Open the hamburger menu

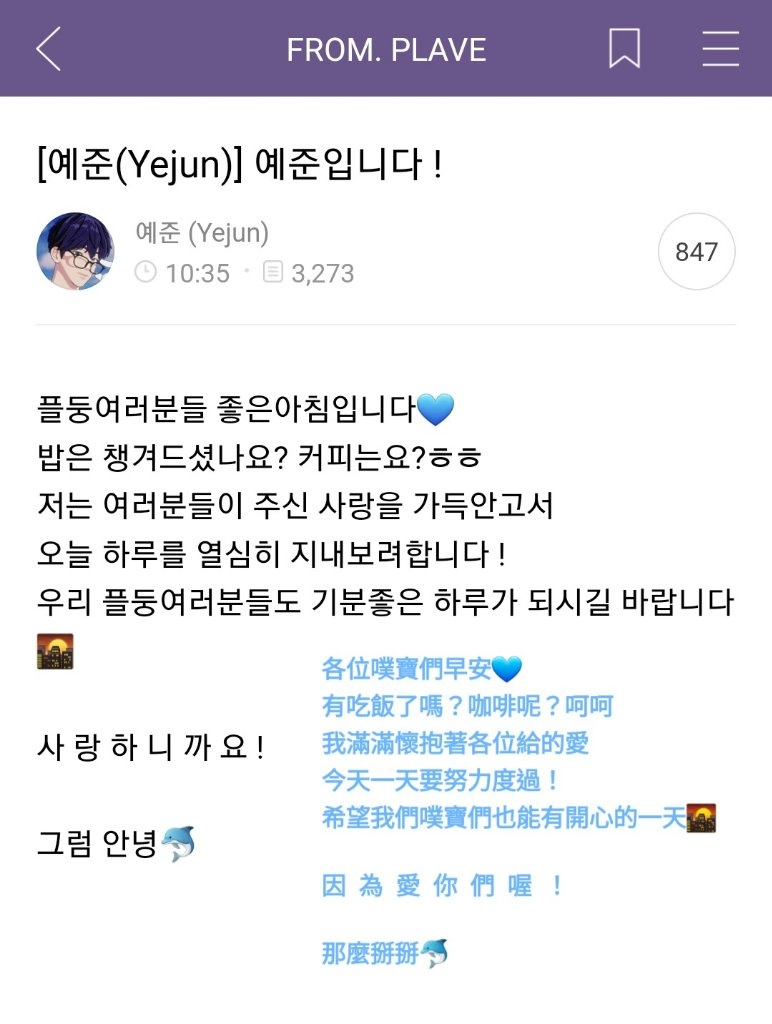click(x=720, y=49)
